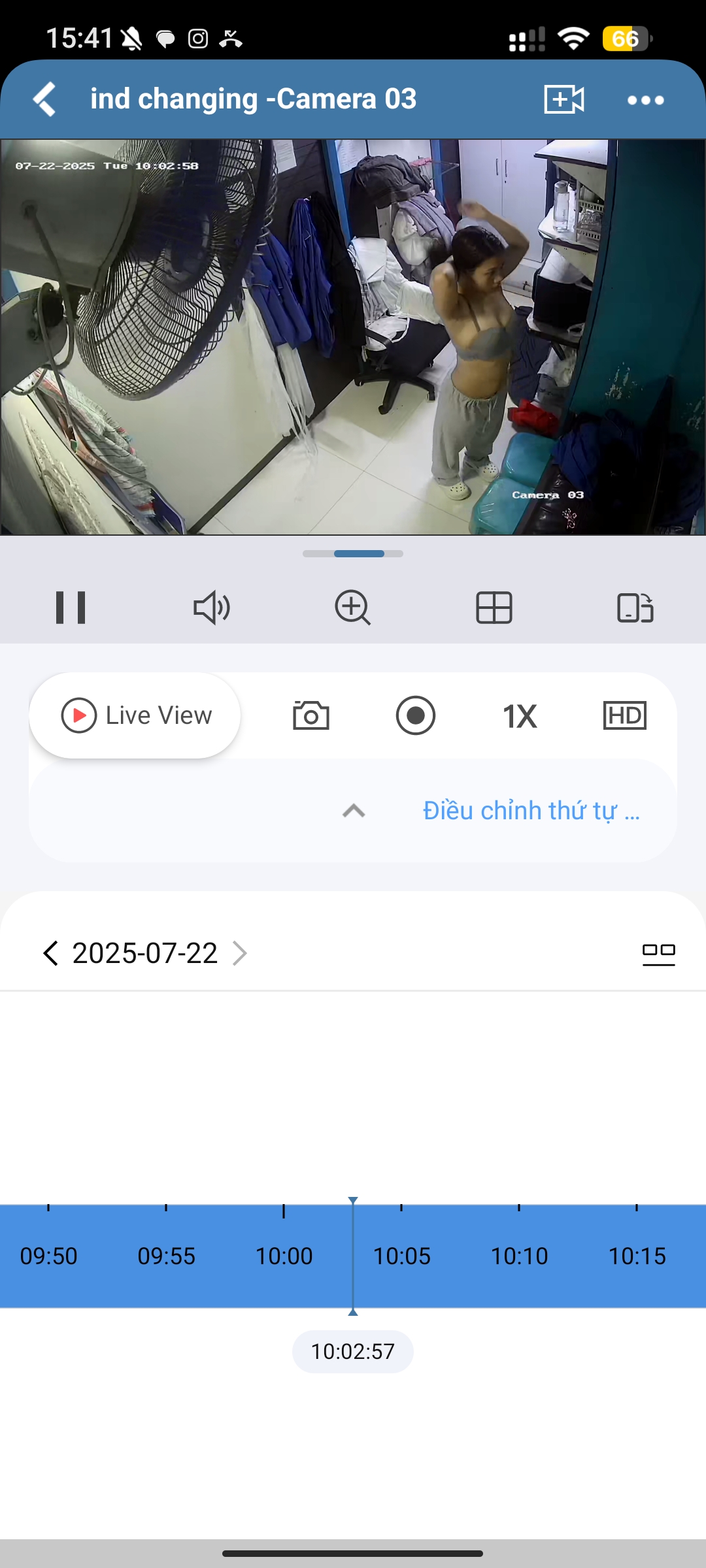
Task: Start recording the video clip
Action: pos(416,715)
